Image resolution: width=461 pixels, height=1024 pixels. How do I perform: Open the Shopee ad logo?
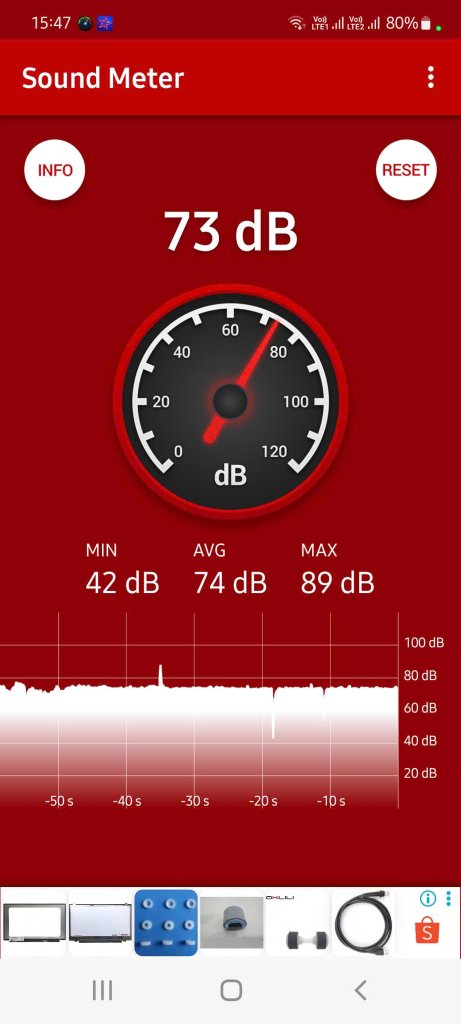(427, 930)
